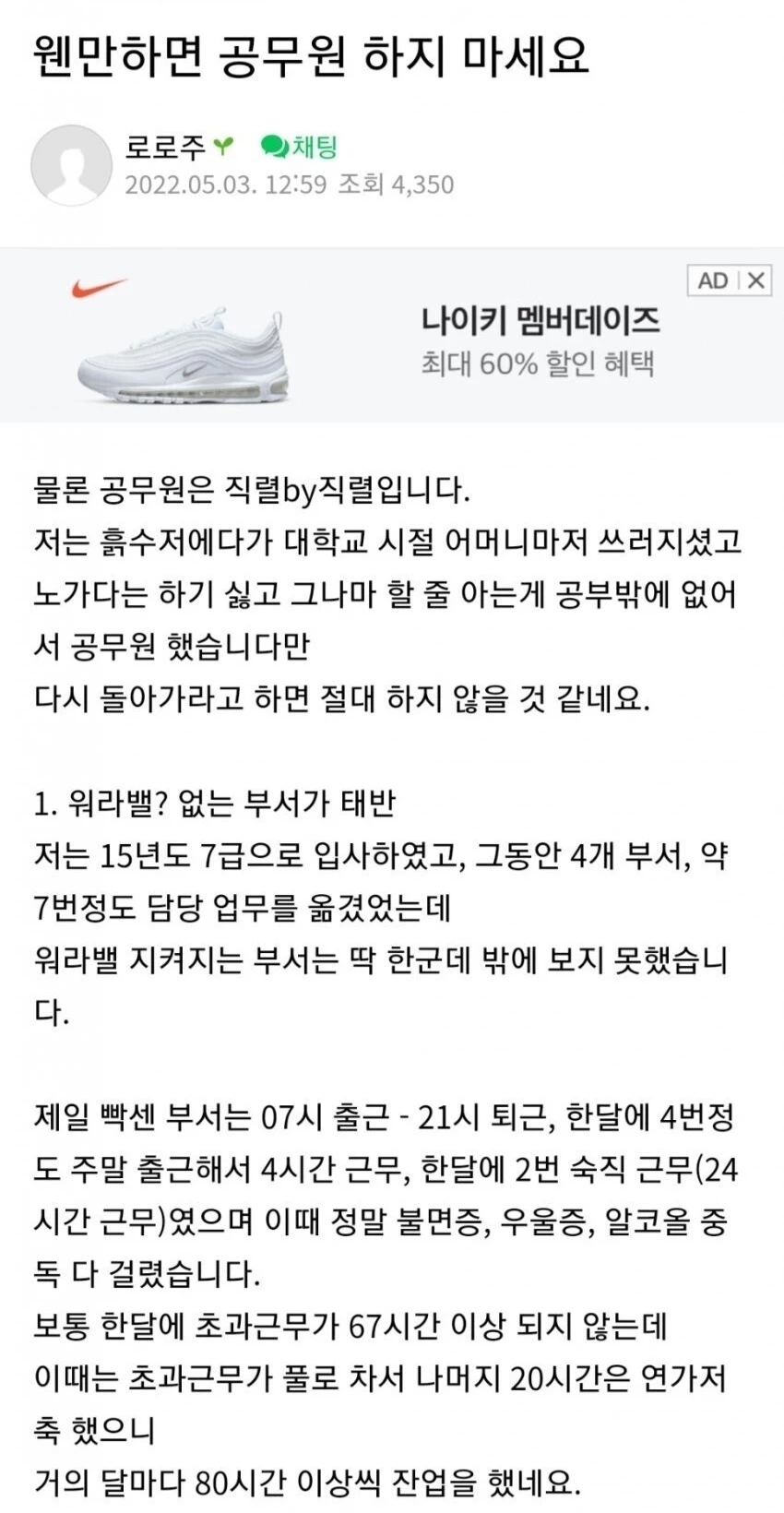Open the profile of user 로로주

[166, 147]
